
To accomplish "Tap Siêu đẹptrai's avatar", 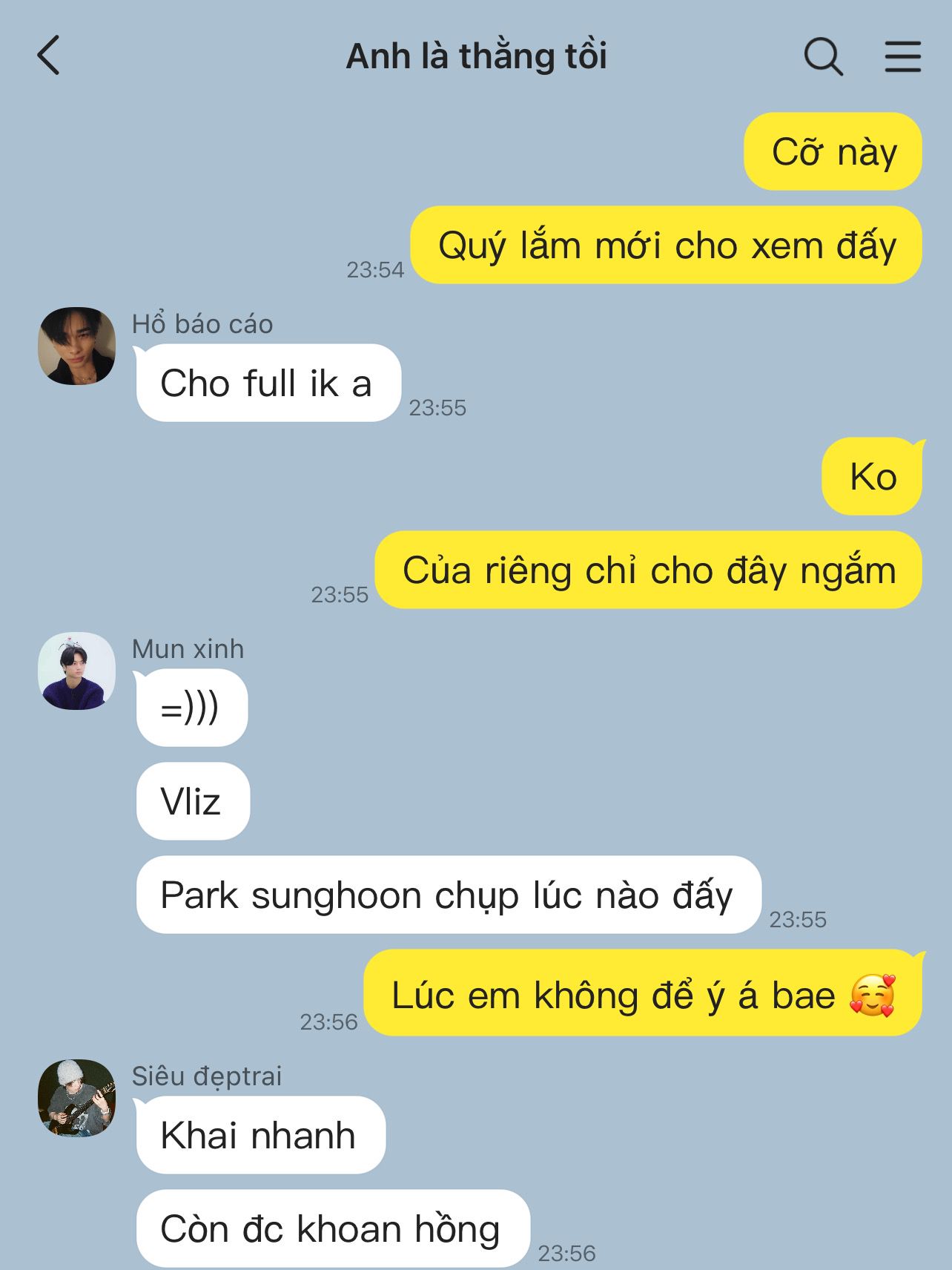I will click(76, 1098).
